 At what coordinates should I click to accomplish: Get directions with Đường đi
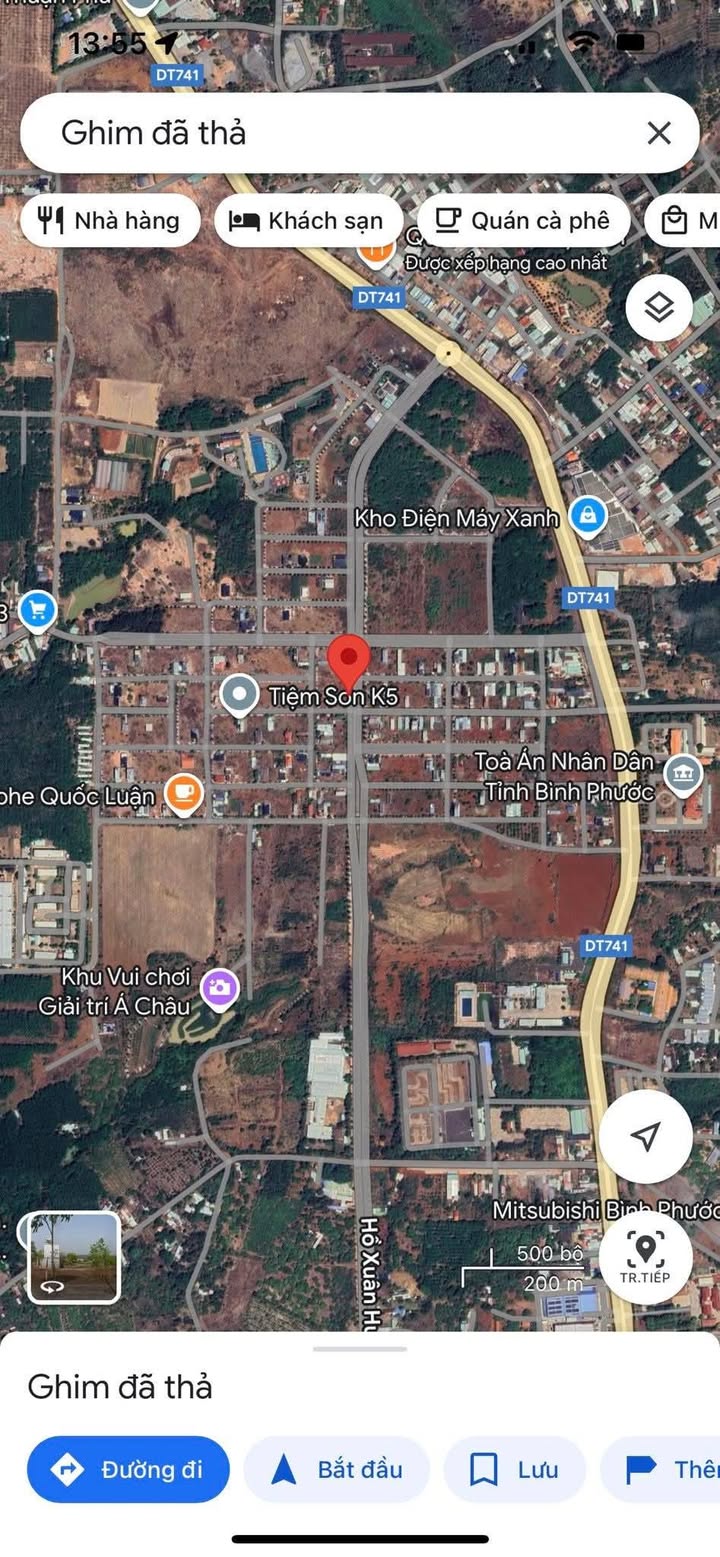pos(128,1469)
